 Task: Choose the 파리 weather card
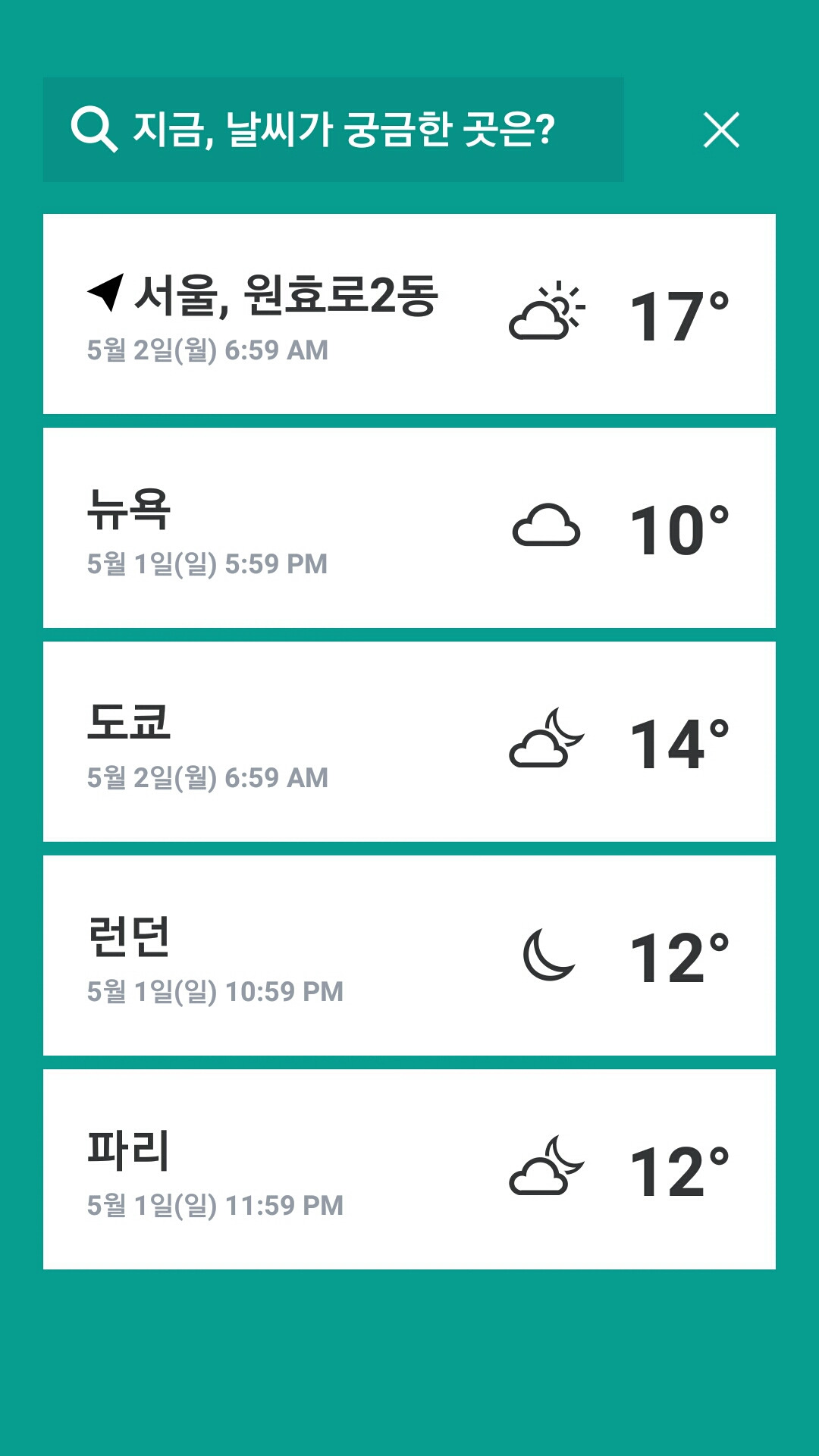[x=409, y=1169]
